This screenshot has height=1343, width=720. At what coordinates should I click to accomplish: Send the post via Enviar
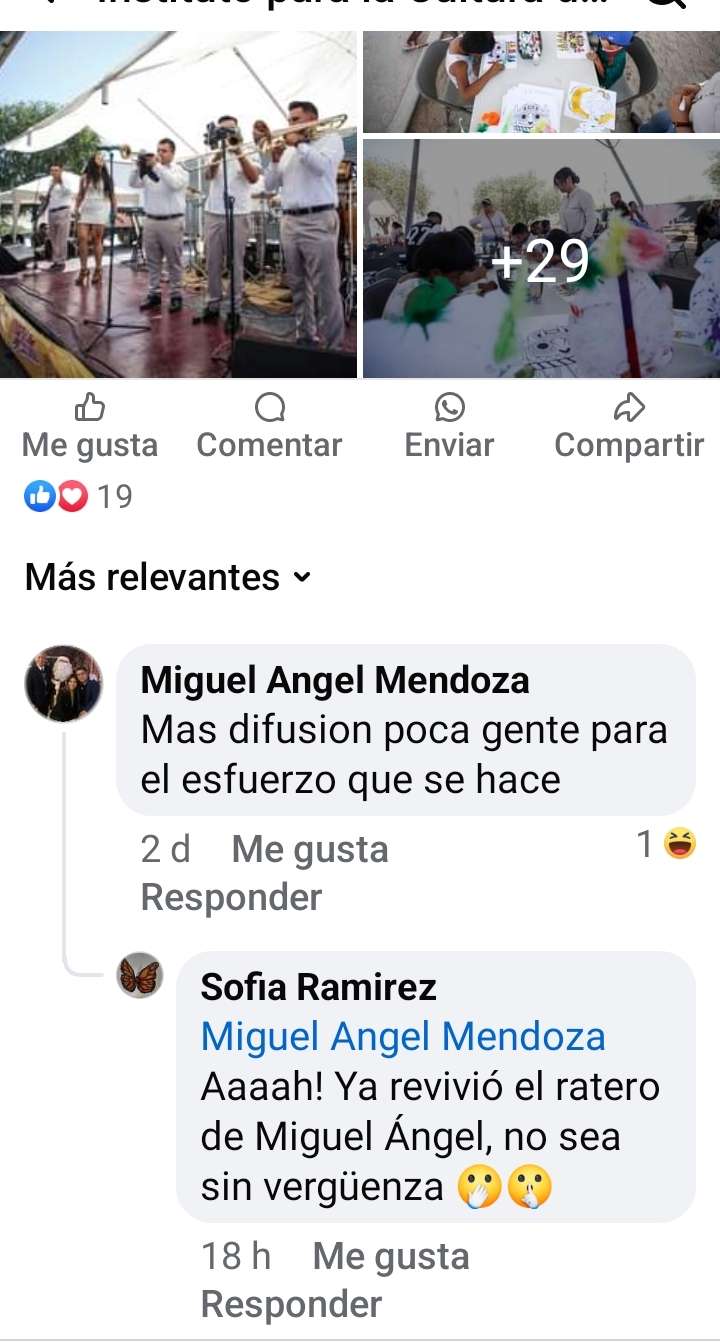(449, 427)
